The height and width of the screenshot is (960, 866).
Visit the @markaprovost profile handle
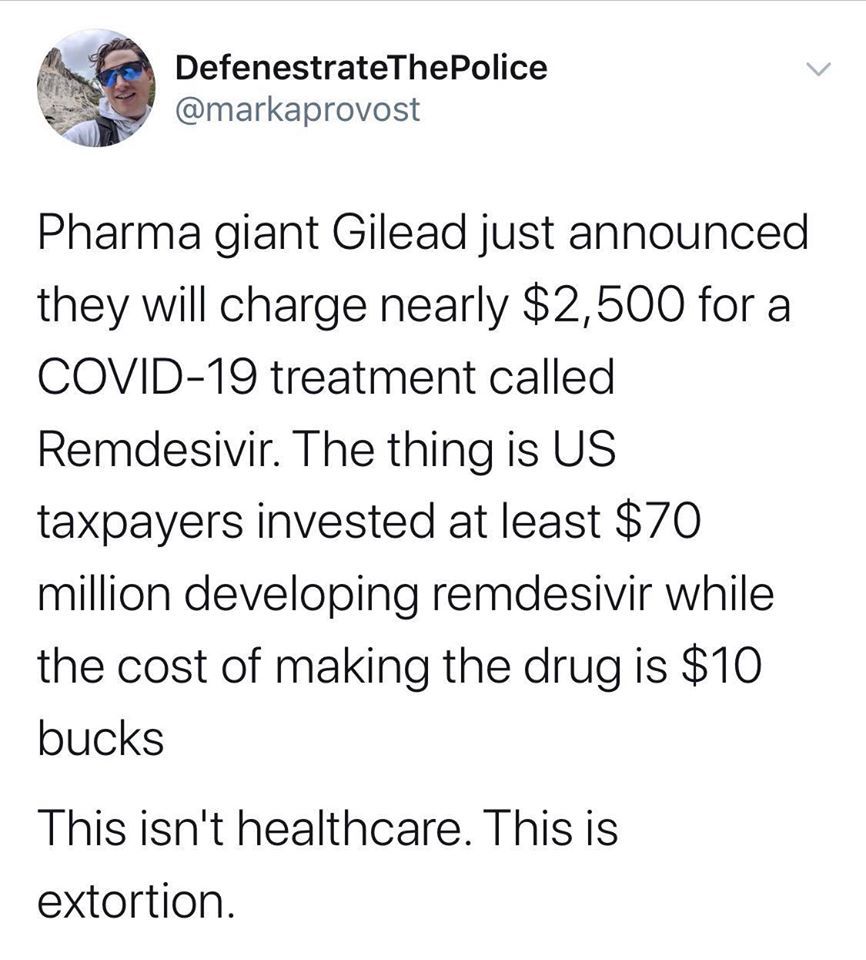tap(297, 109)
